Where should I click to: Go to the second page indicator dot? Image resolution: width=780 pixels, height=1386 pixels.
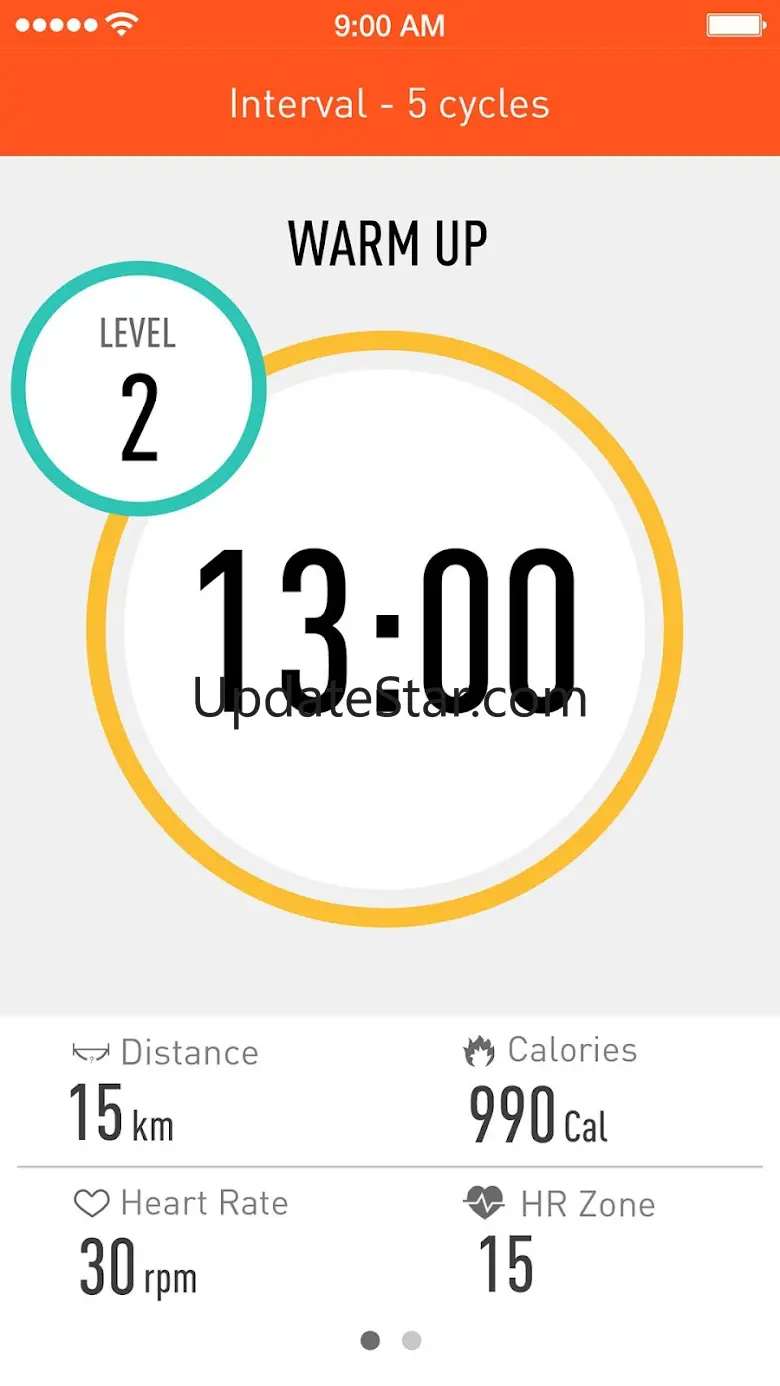(411, 1340)
